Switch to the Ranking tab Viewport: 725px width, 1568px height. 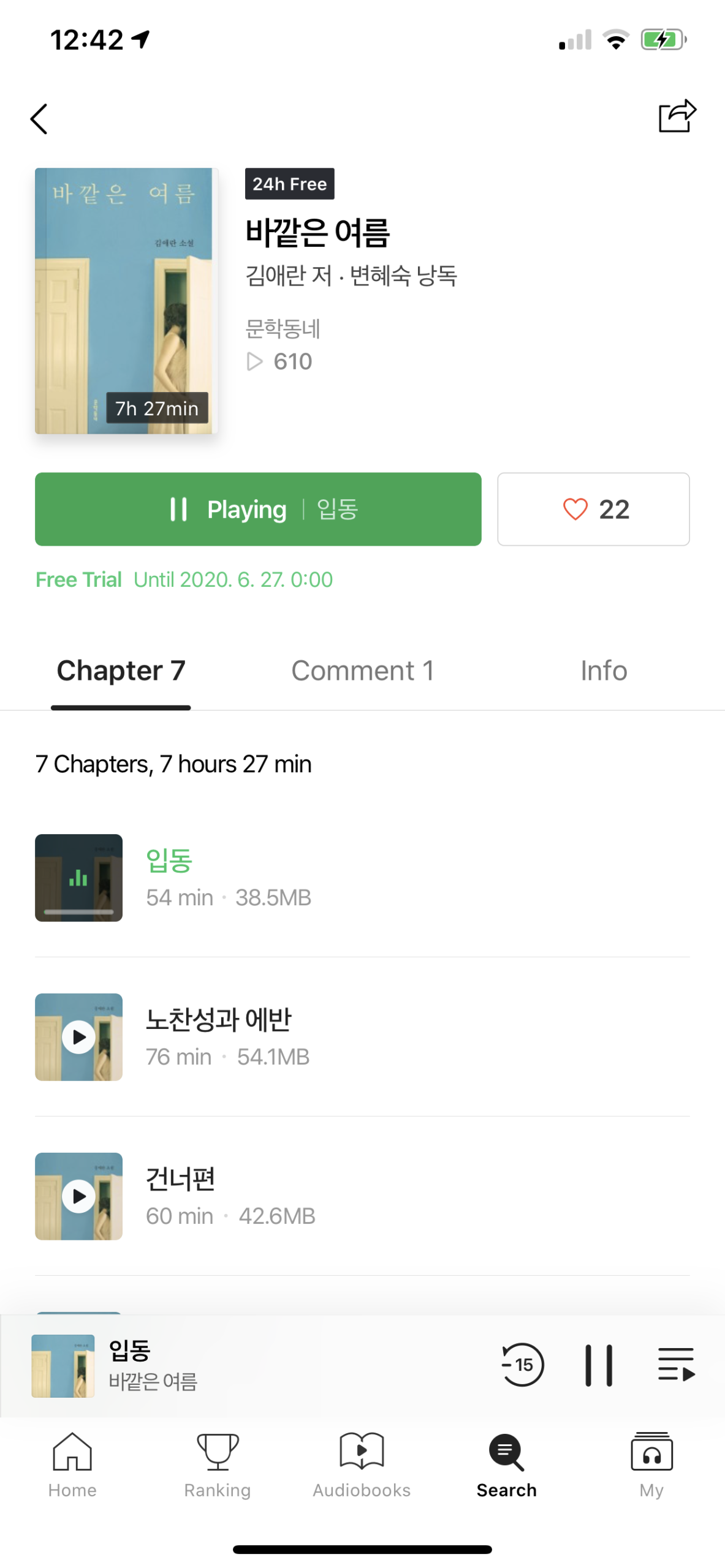217,1465
